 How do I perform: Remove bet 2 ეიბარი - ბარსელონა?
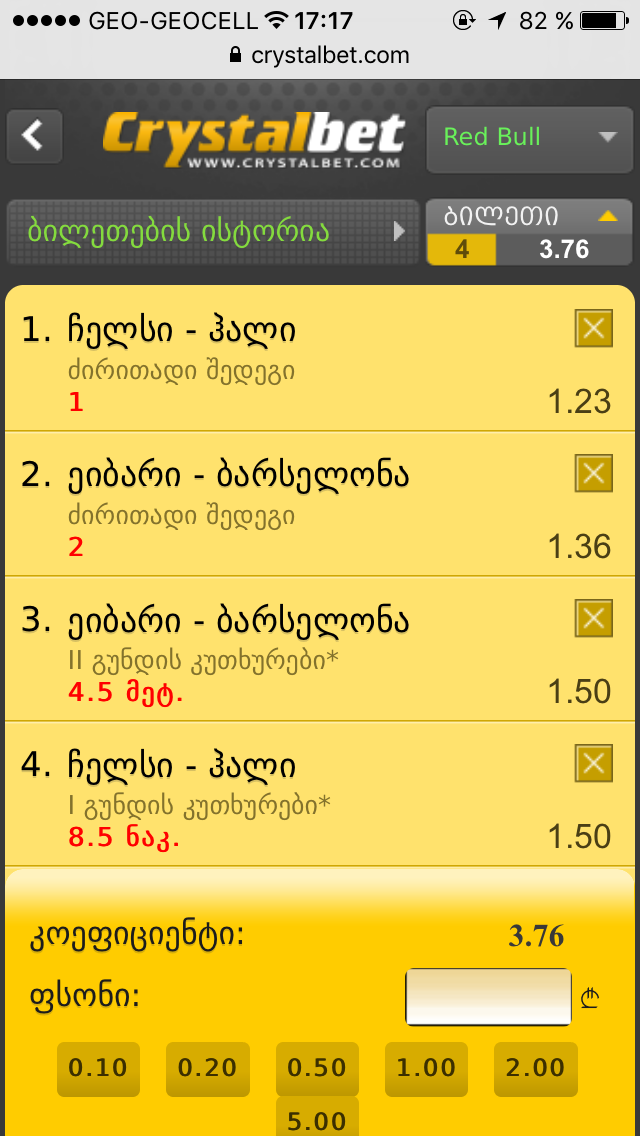click(594, 474)
